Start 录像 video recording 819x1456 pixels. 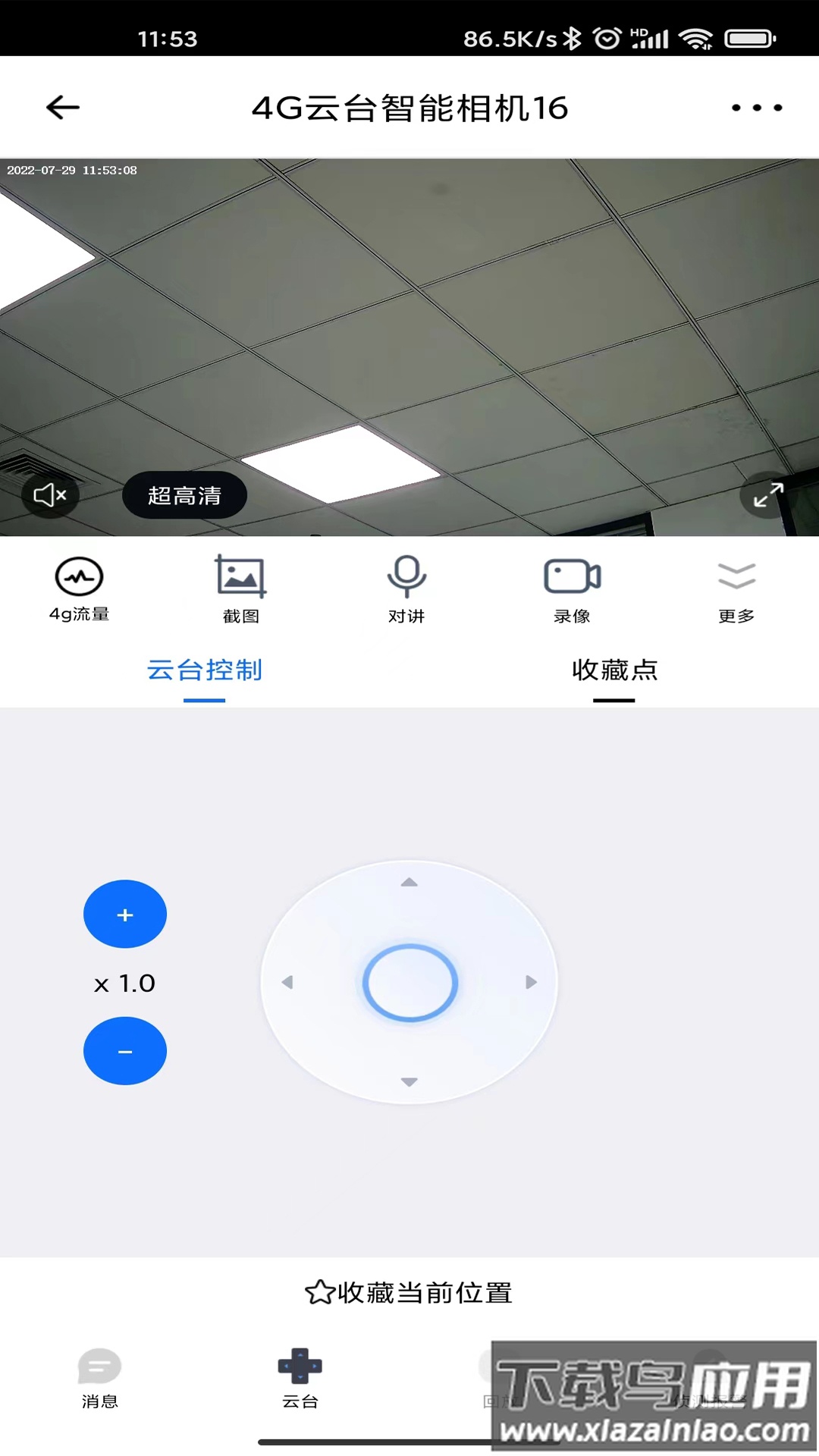(x=572, y=589)
